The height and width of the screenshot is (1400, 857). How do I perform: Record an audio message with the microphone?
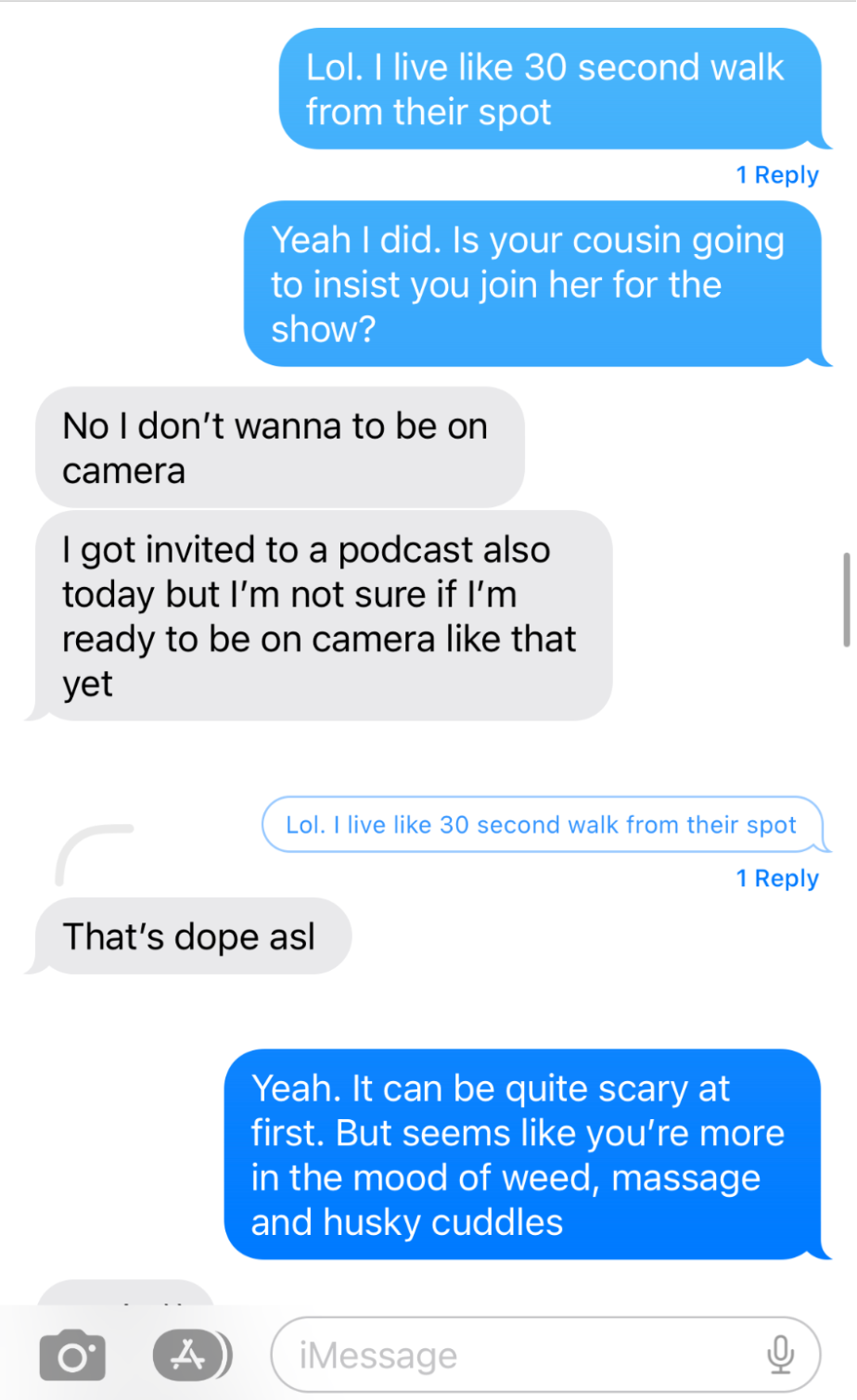(781, 1355)
